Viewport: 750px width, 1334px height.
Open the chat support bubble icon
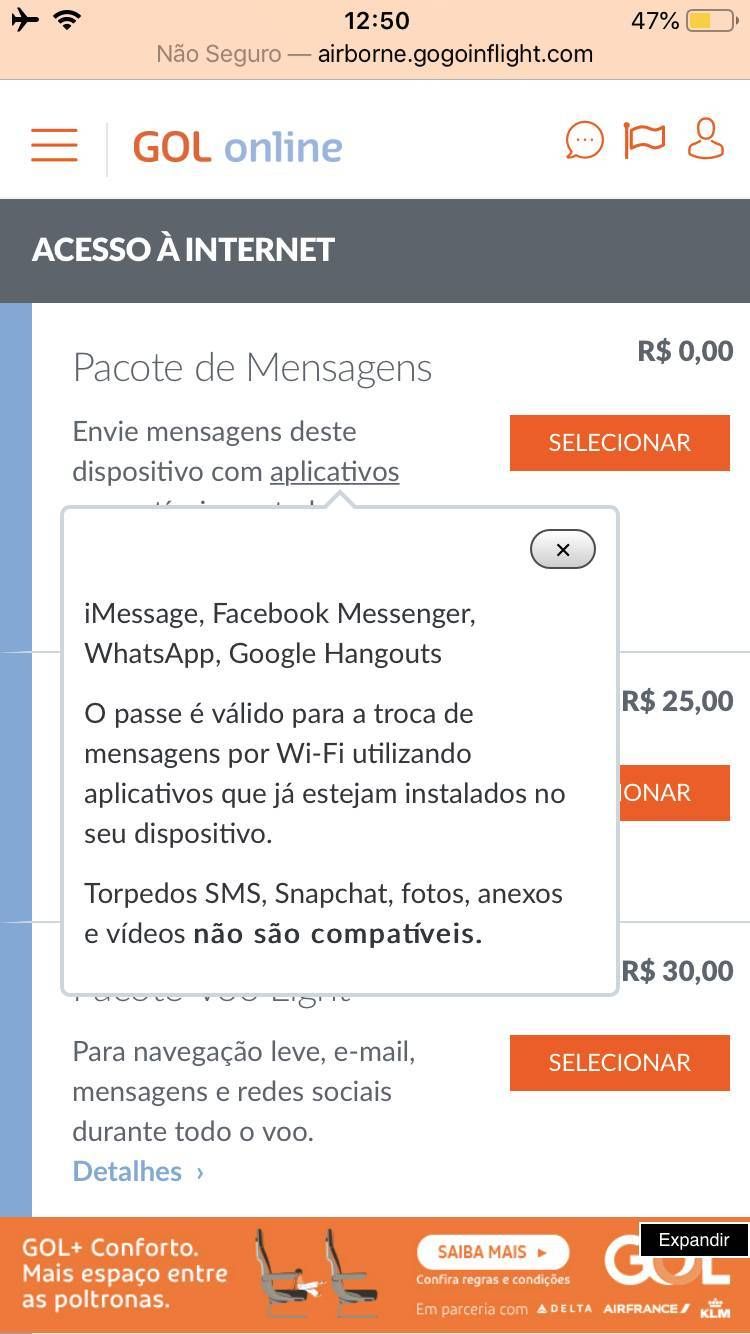click(x=584, y=140)
